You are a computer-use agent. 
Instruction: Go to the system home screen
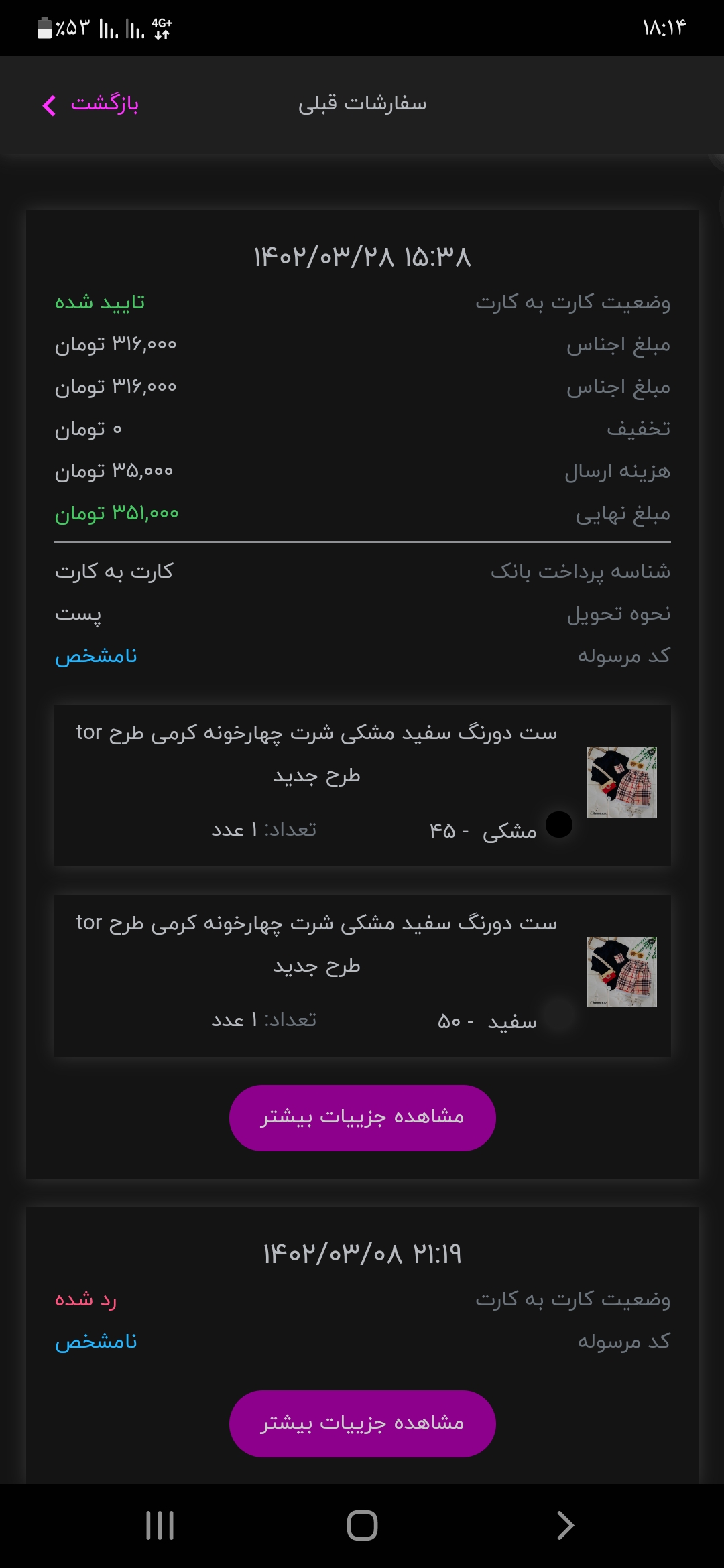pos(362,1526)
